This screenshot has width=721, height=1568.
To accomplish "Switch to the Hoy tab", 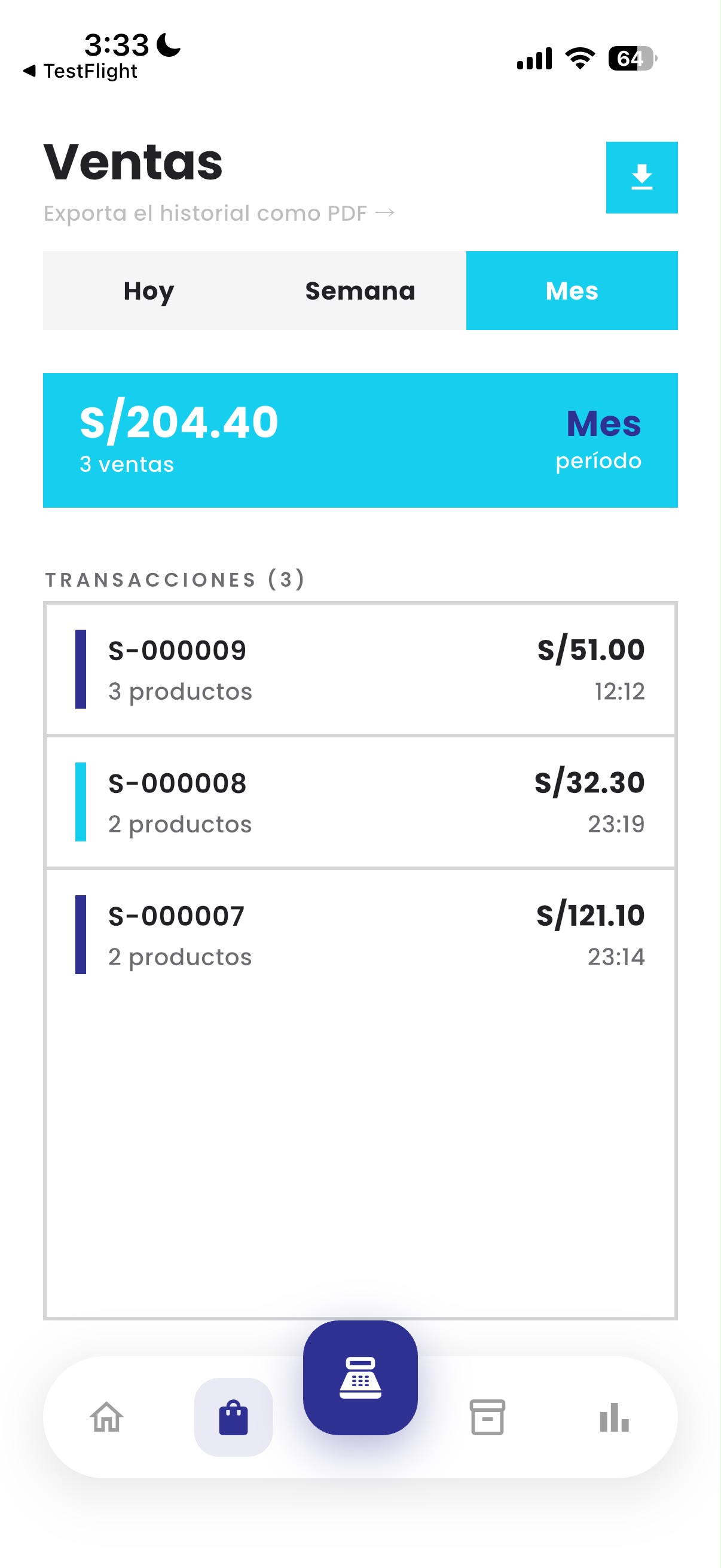I will click(148, 291).
